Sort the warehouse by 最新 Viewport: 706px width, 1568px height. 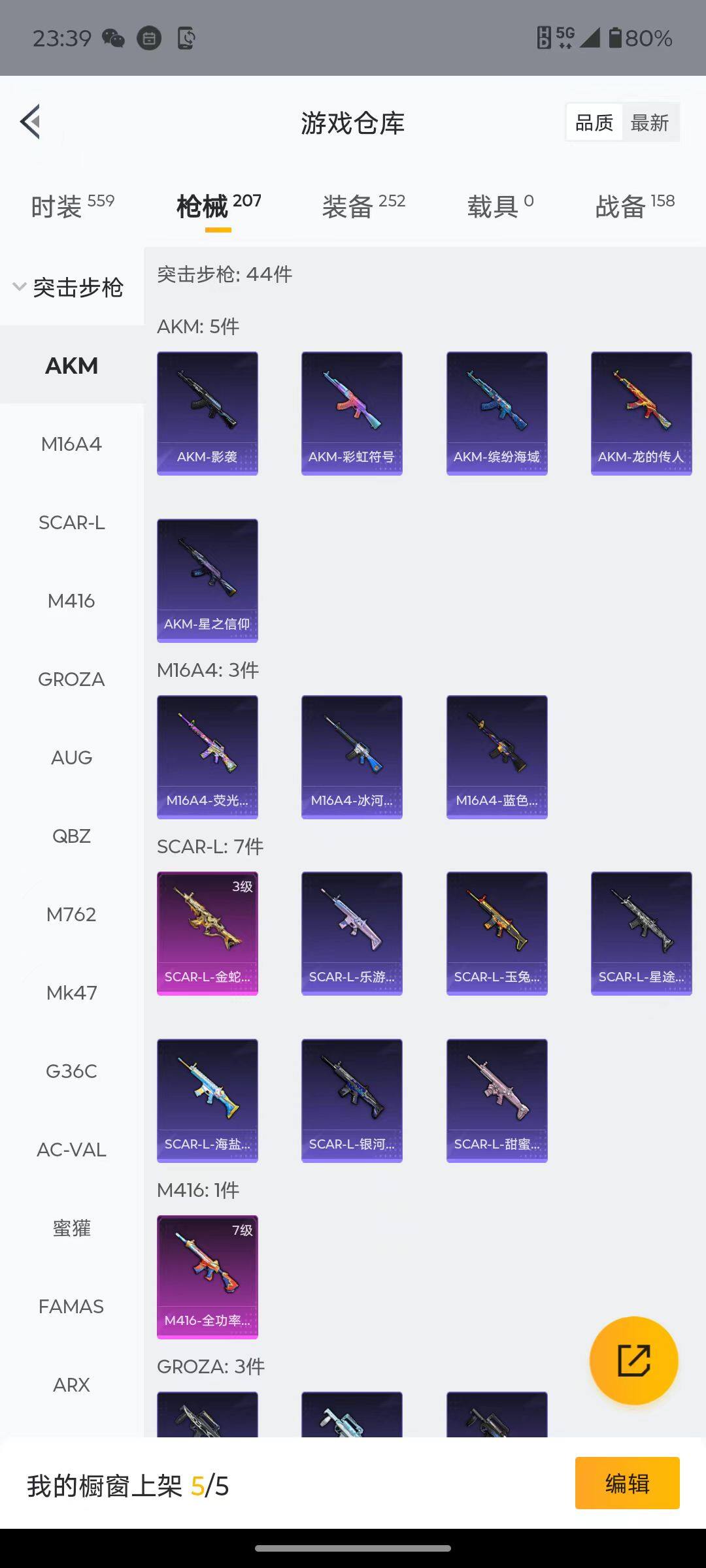tap(649, 123)
